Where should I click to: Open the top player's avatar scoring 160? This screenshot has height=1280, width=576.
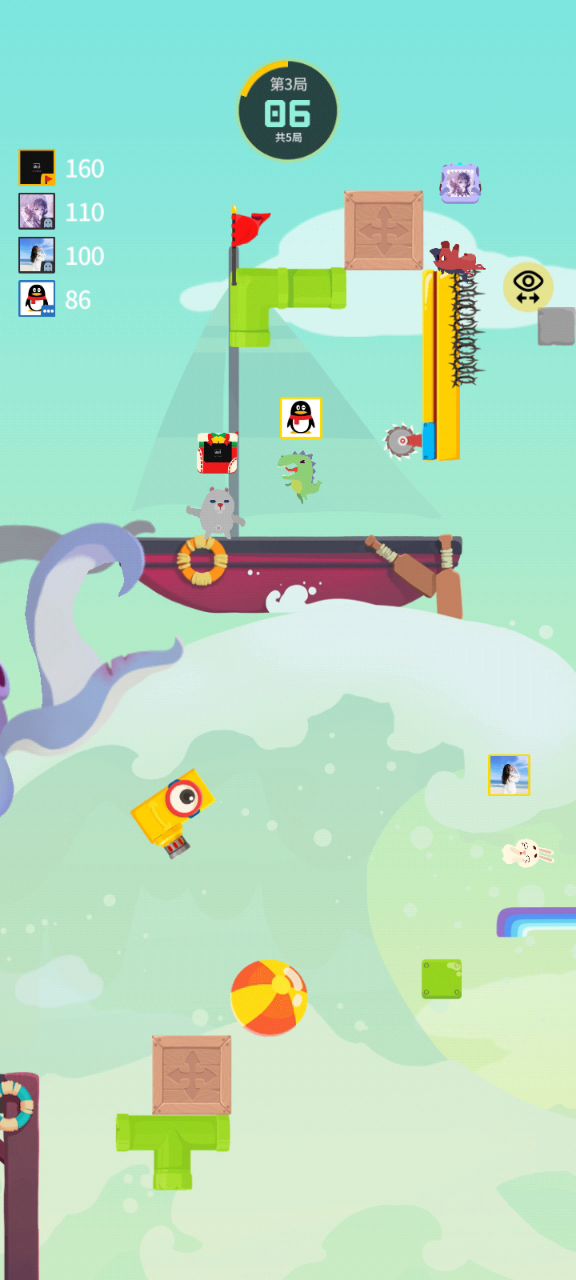37,168
